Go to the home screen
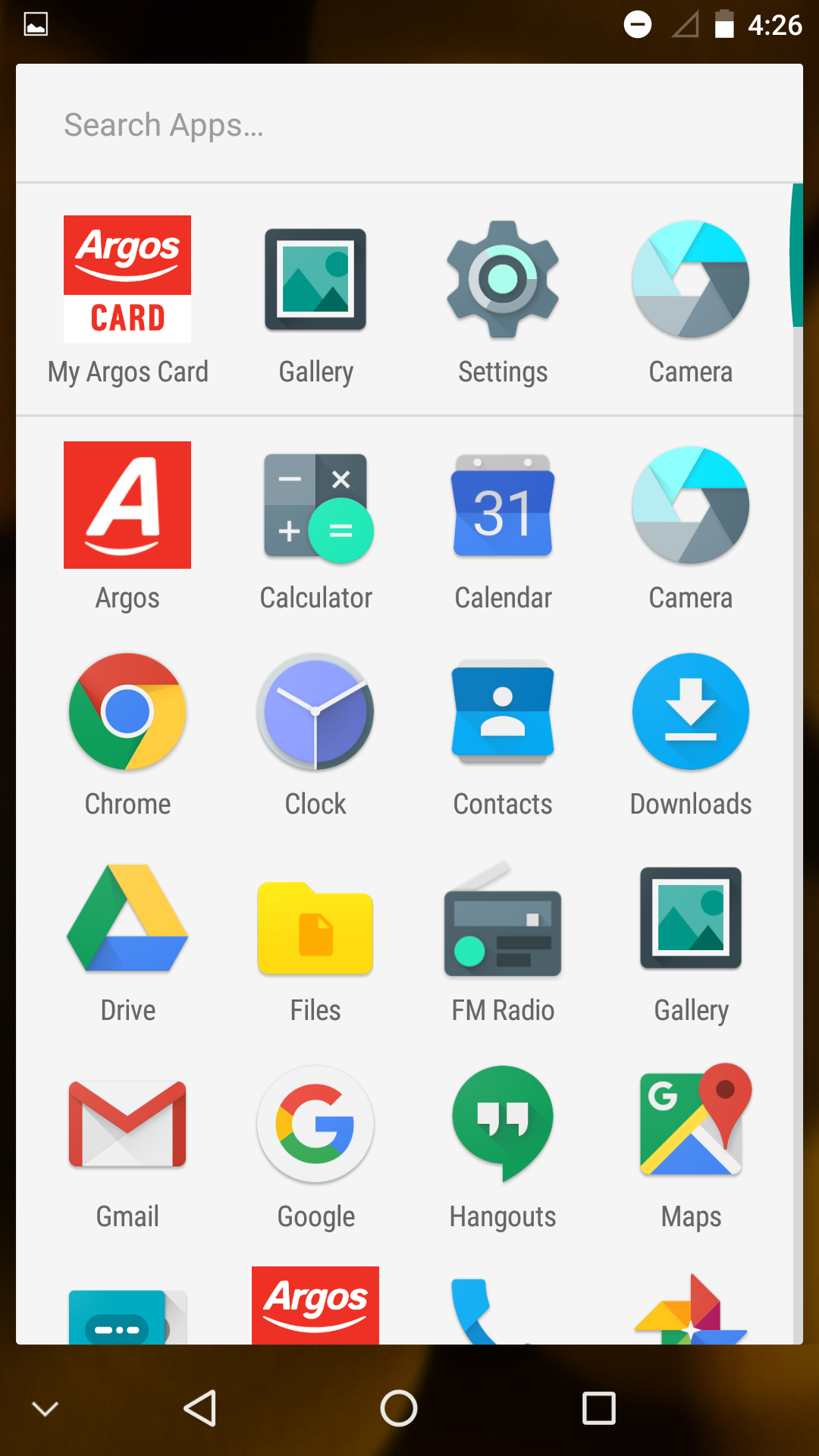Image resolution: width=819 pixels, height=1456 pixels. [399, 1408]
